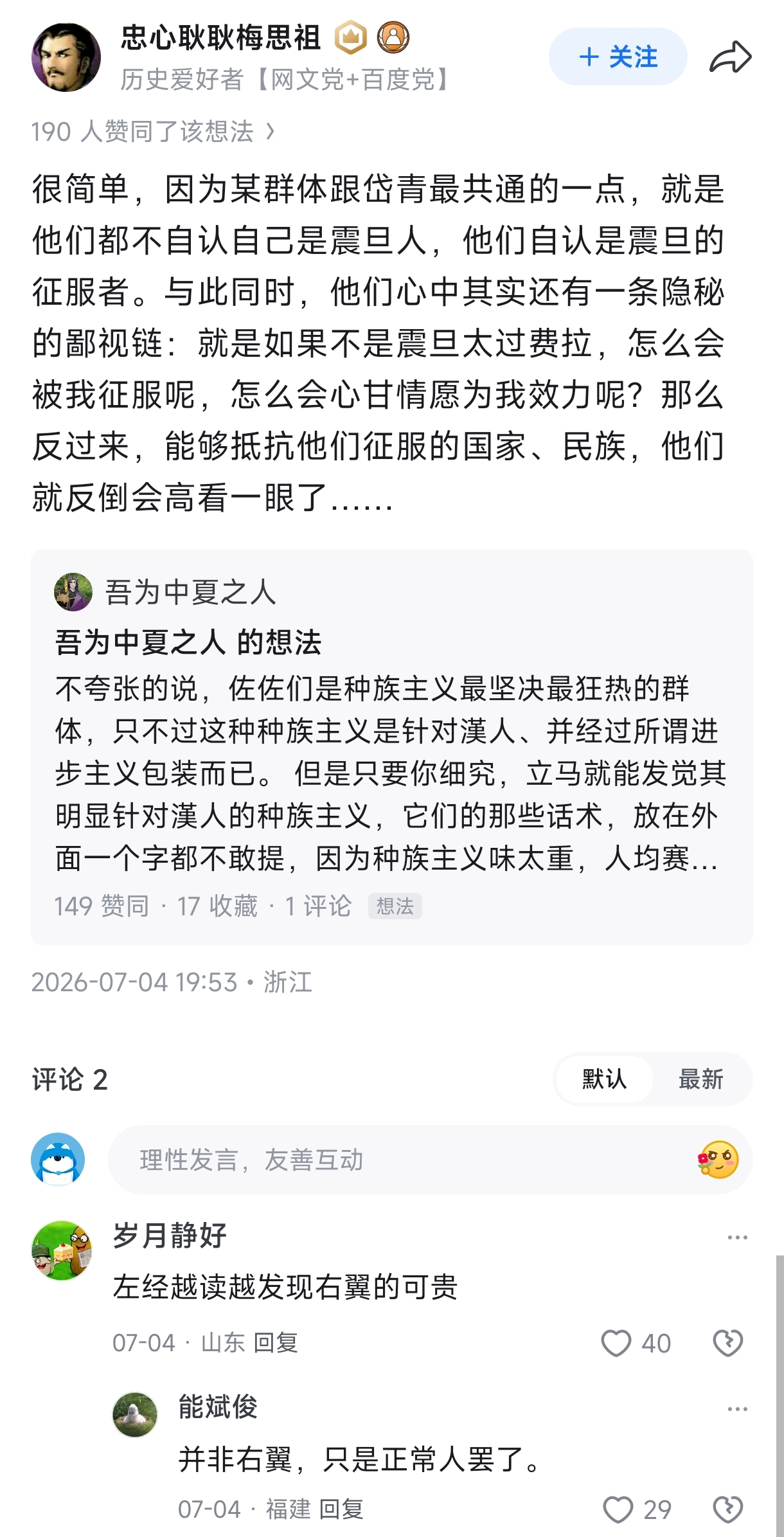Open more options for 岁月静好's comment
Image resolution: width=784 pixels, height=1537 pixels.
click(737, 1237)
